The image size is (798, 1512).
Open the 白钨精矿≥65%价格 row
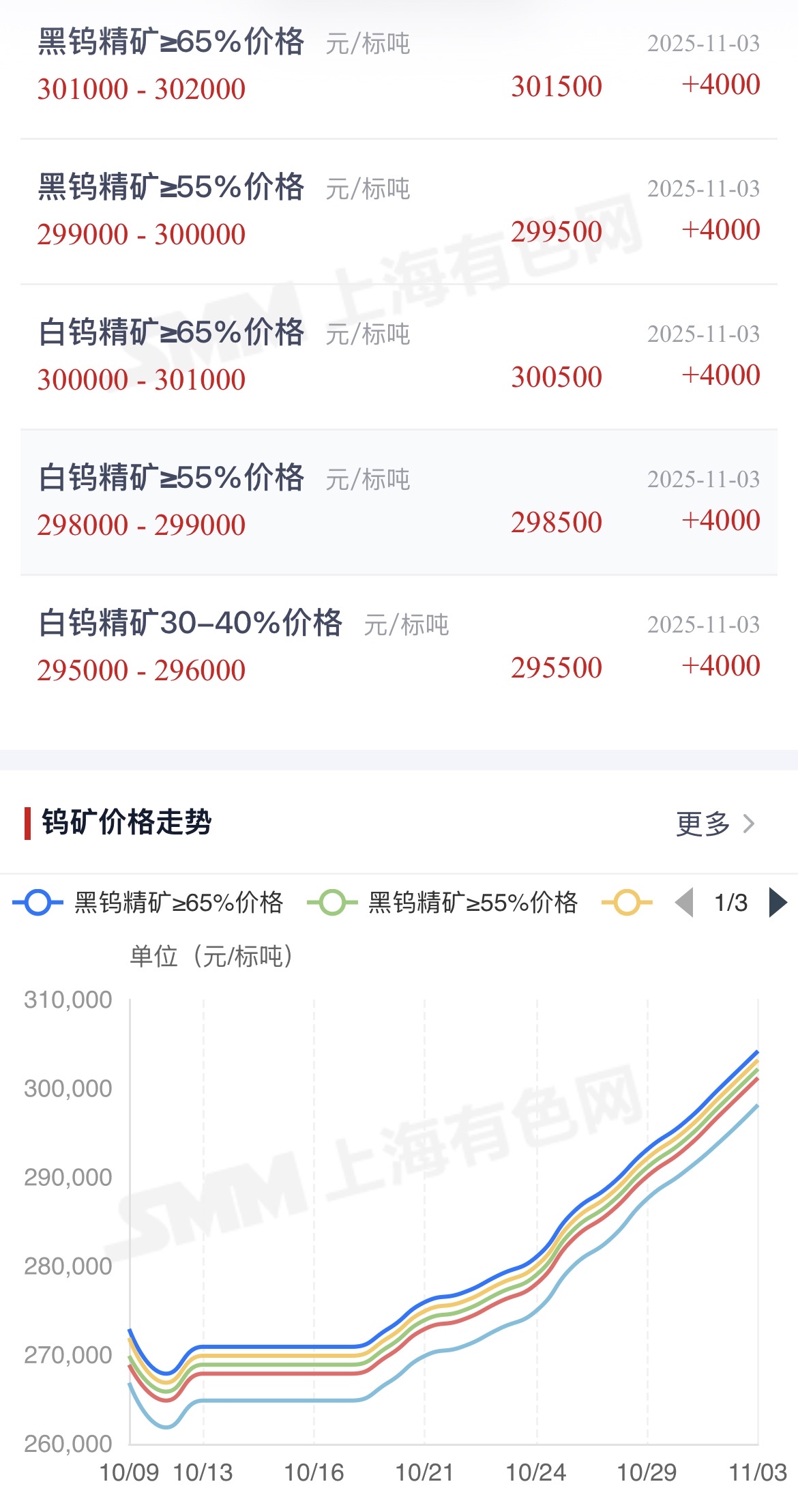399,357
